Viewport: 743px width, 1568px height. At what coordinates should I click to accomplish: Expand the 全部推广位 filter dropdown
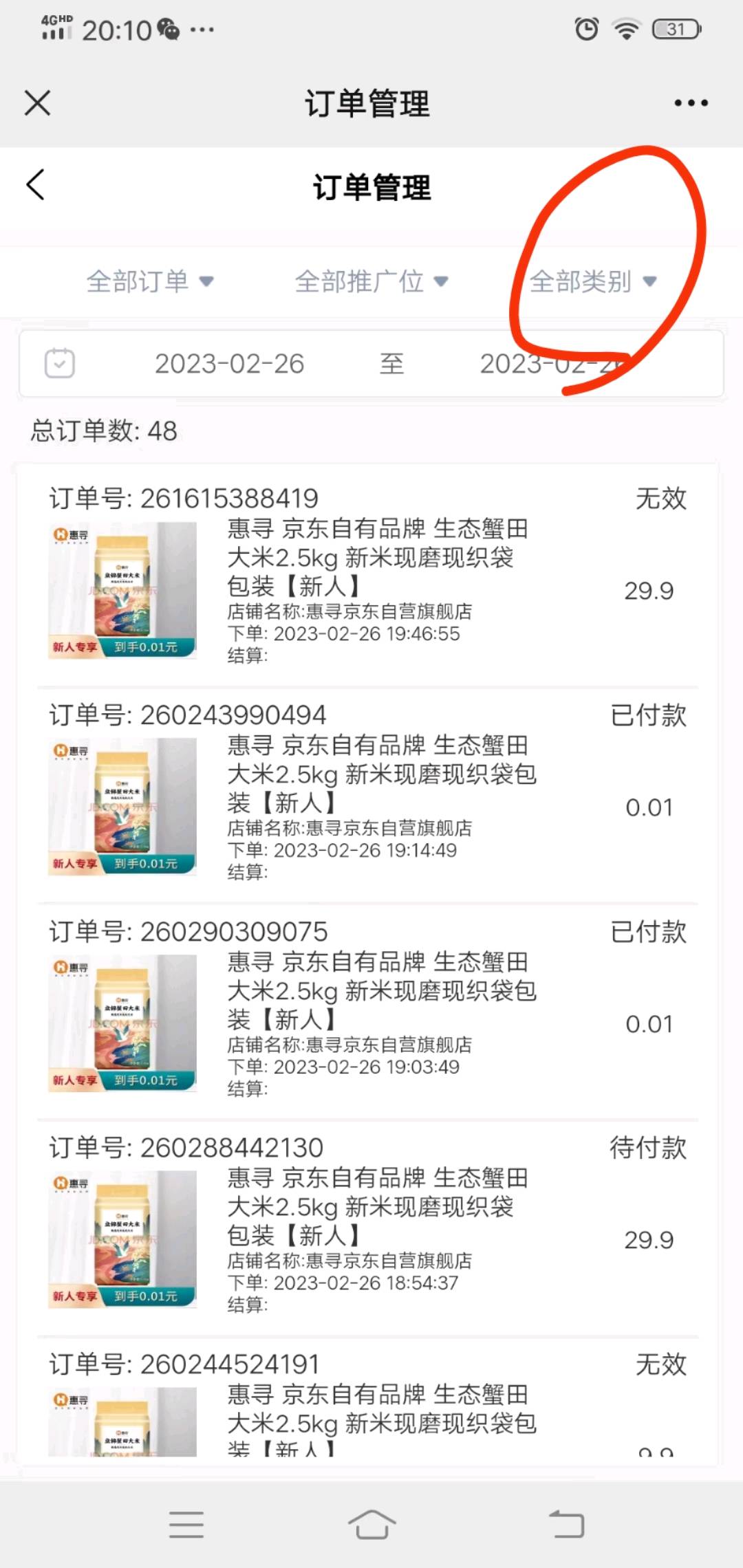[371, 281]
